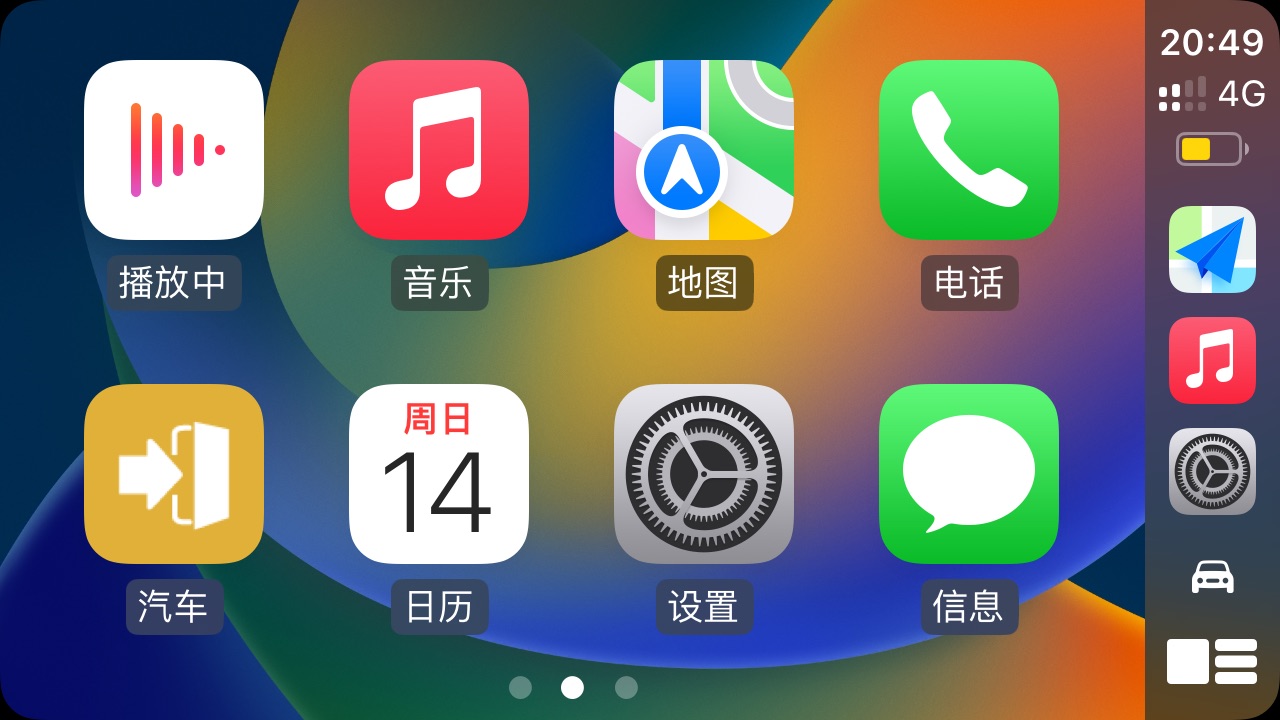
Task: Open the 汽车 car app
Action: [x=174, y=474]
